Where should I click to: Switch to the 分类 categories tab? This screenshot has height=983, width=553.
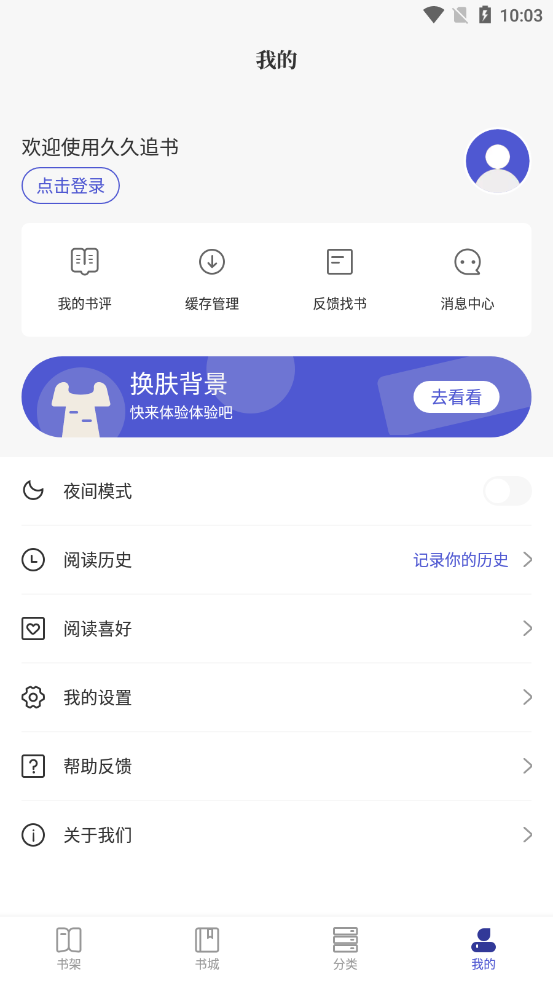tap(345, 949)
